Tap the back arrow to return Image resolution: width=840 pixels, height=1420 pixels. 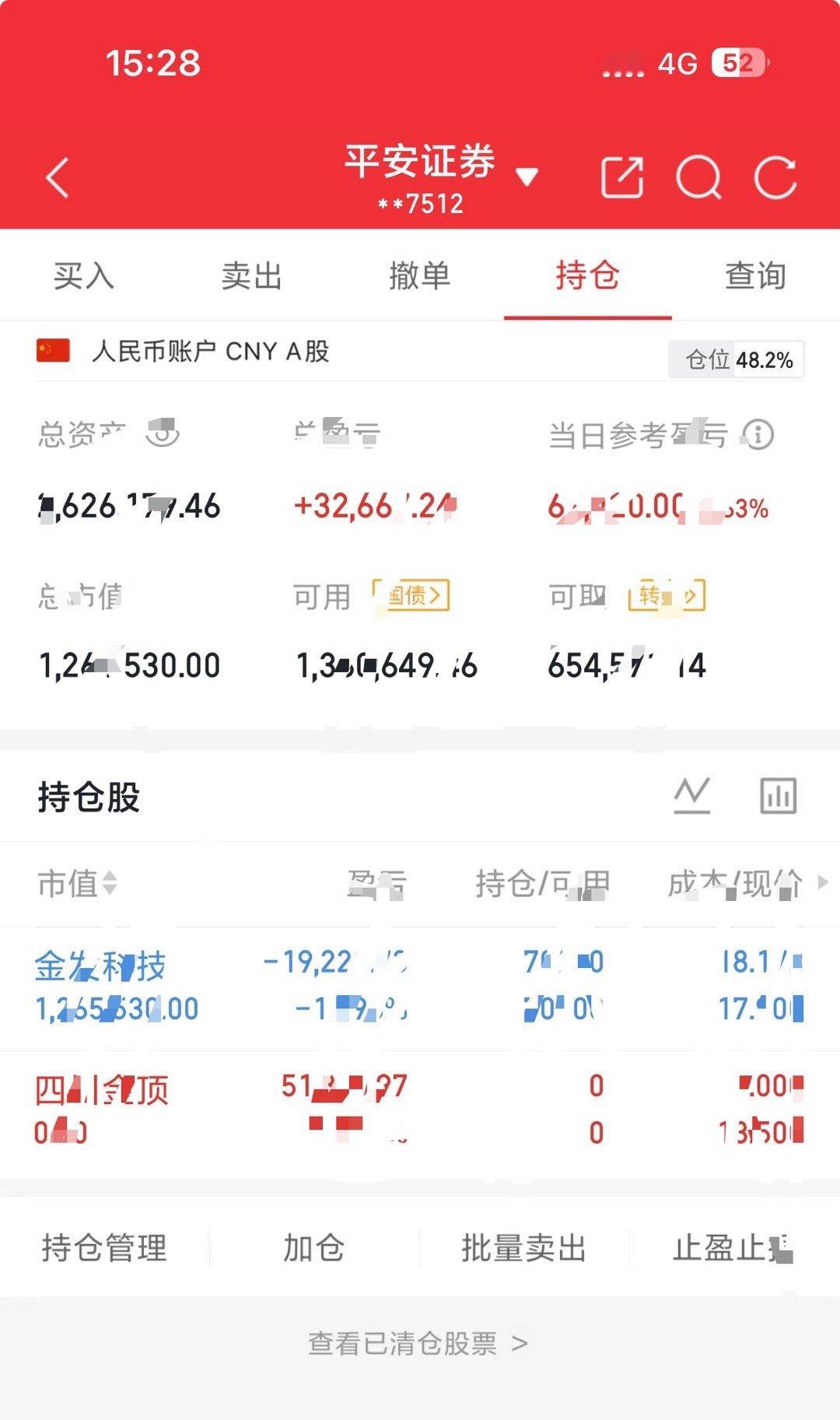click(x=56, y=177)
